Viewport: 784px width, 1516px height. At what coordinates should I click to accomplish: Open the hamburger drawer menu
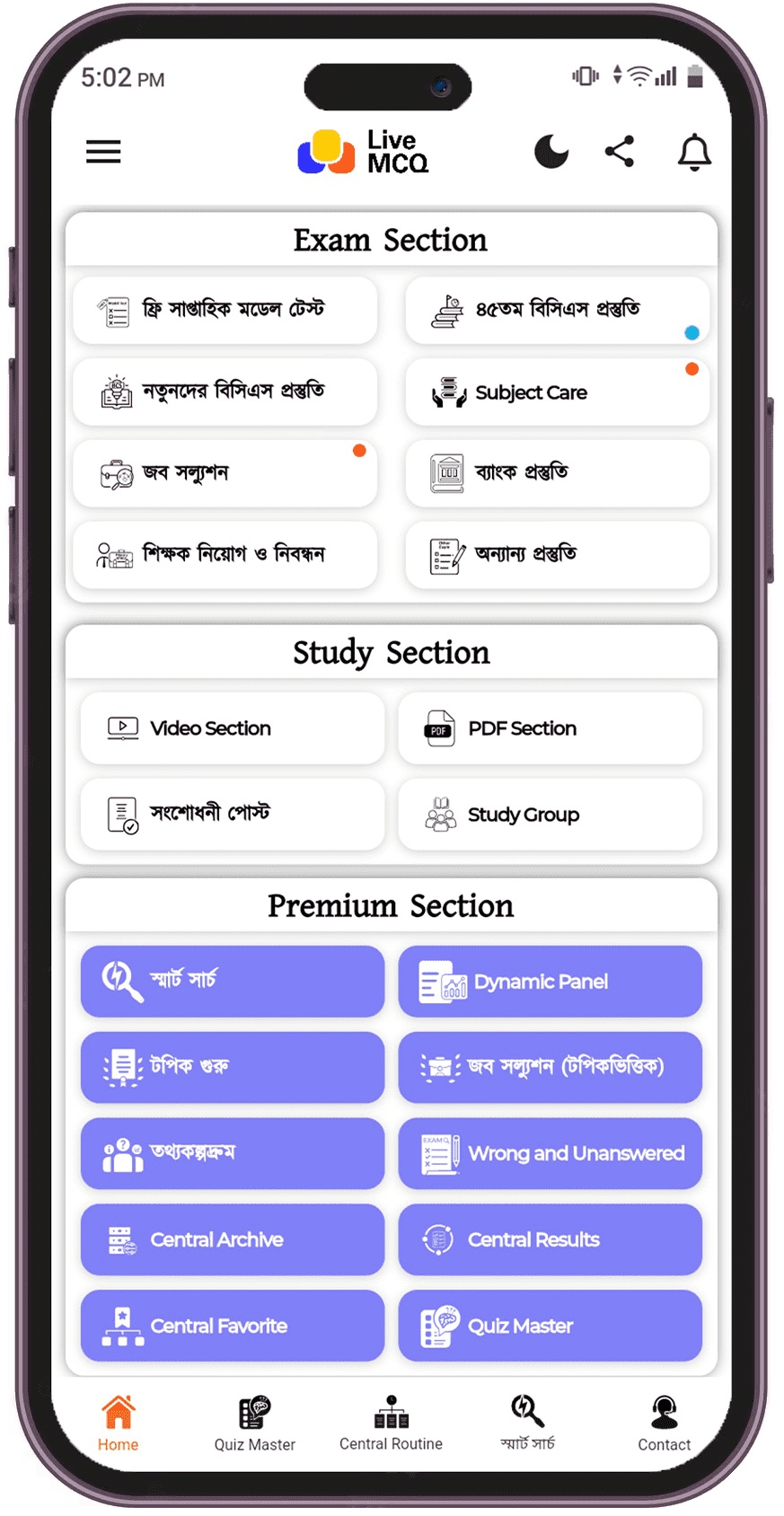click(103, 152)
